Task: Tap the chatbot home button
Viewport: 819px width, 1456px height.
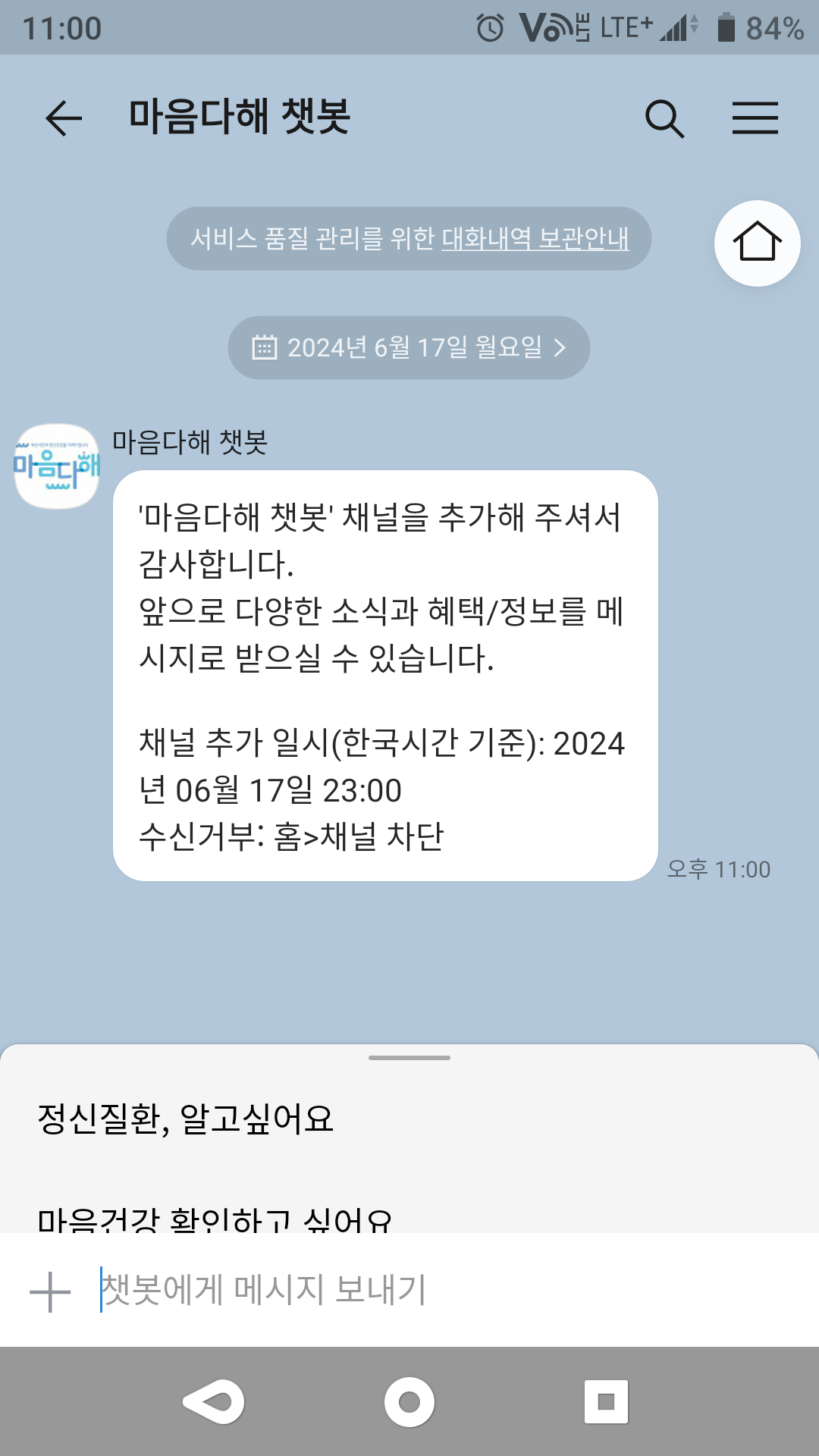Action: [x=757, y=243]
